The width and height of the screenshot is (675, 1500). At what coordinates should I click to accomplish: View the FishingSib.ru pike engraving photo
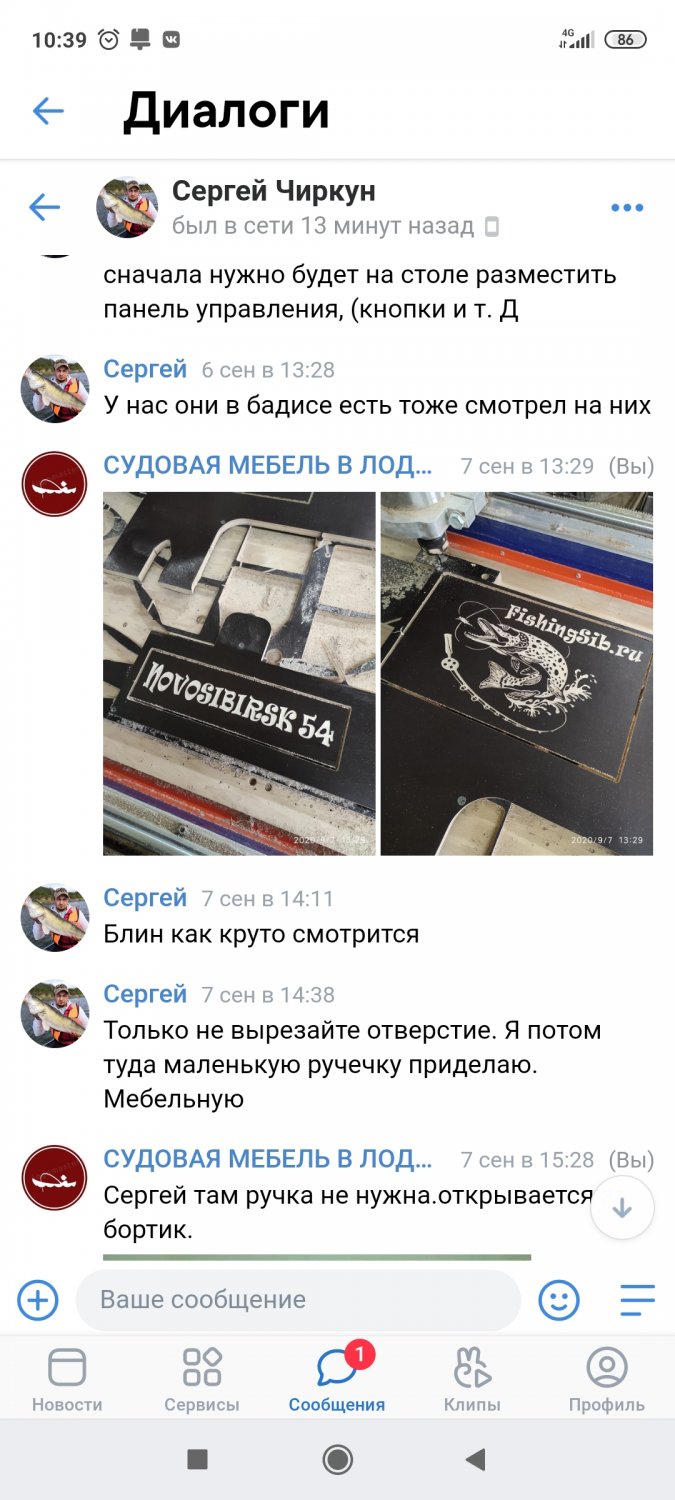pos(516,673)
